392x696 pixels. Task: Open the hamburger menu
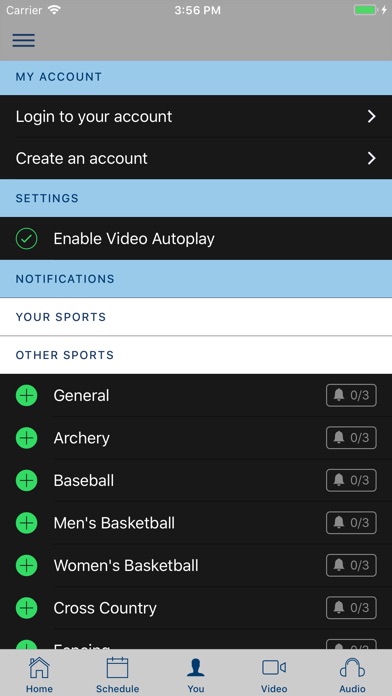pos(24,40)
